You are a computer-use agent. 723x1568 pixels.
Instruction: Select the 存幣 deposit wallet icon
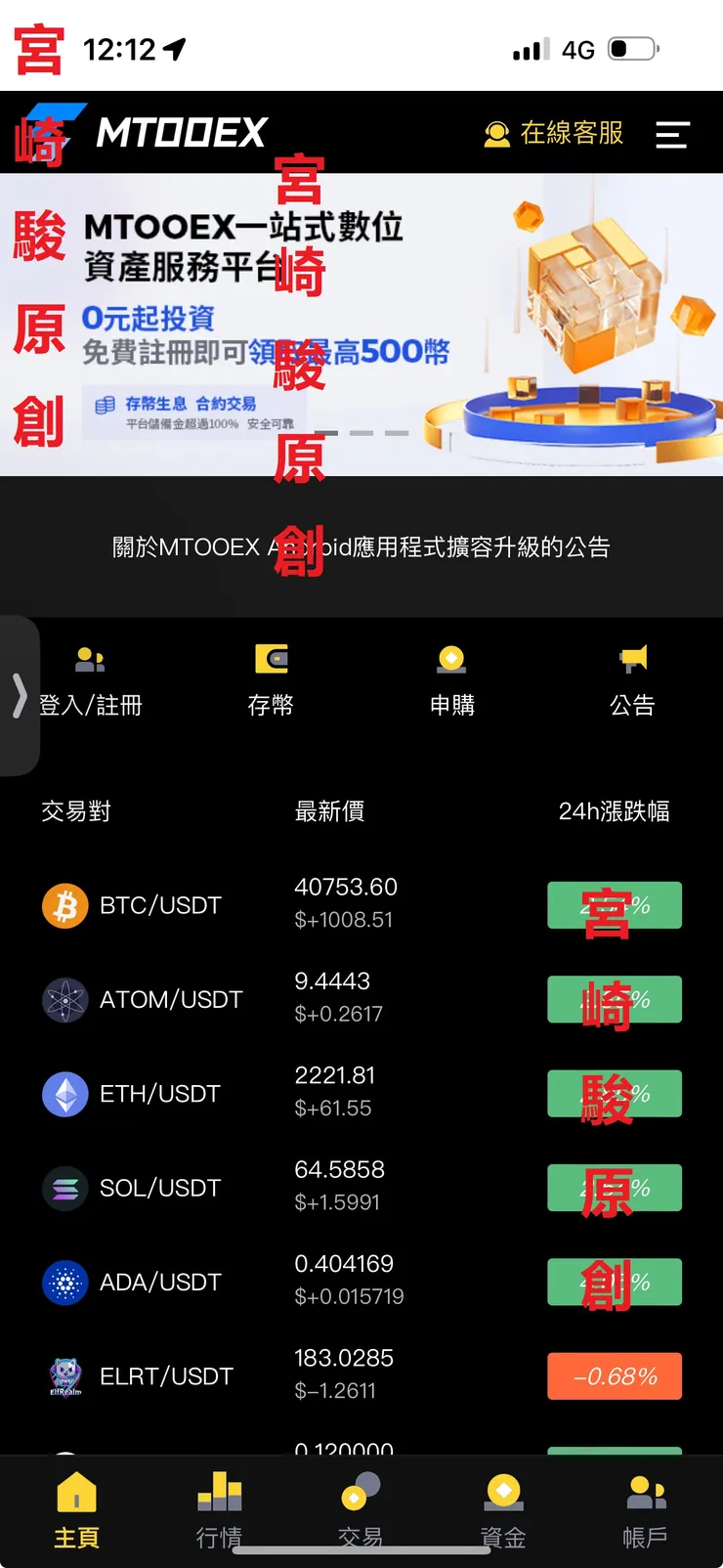tap(271, 659)
